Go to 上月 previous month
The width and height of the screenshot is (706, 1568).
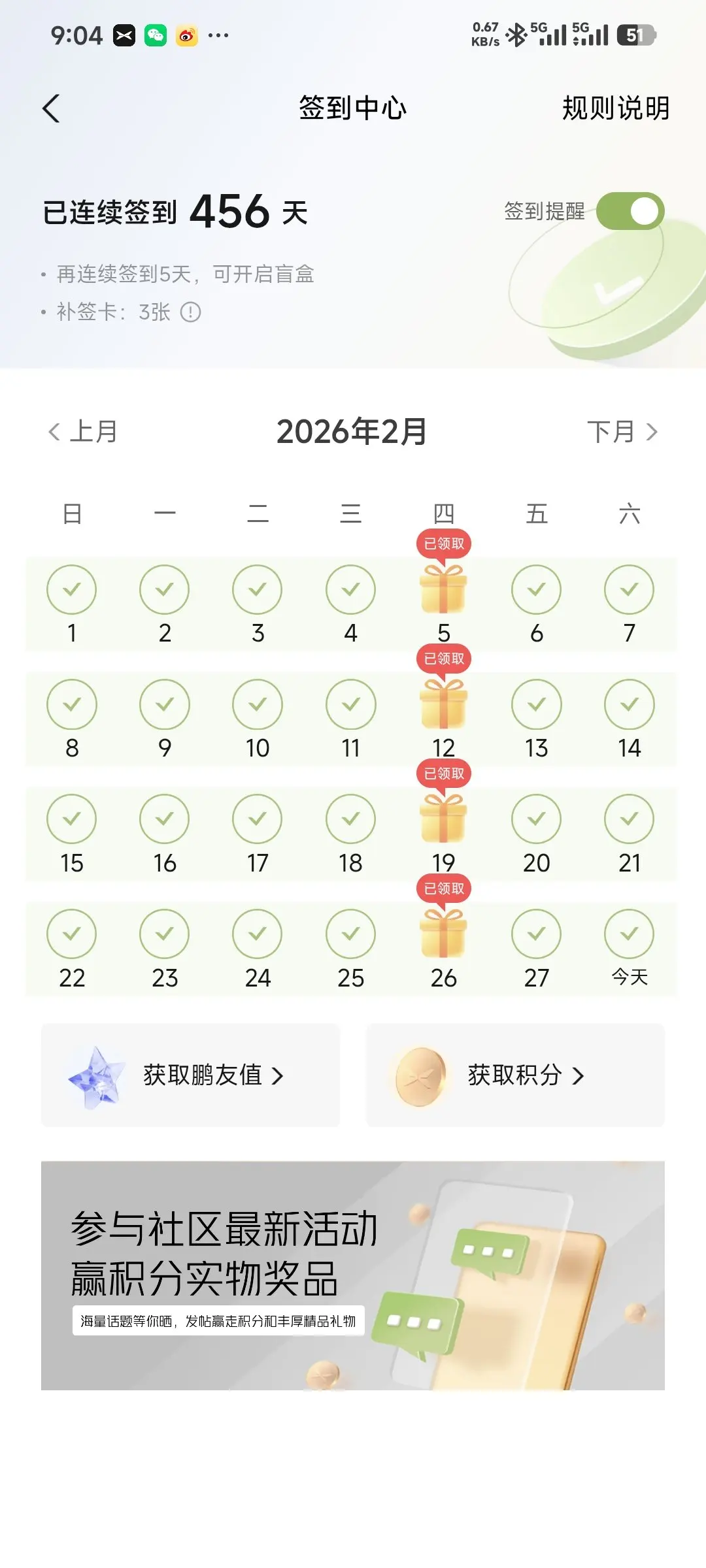tap(82, 432)
